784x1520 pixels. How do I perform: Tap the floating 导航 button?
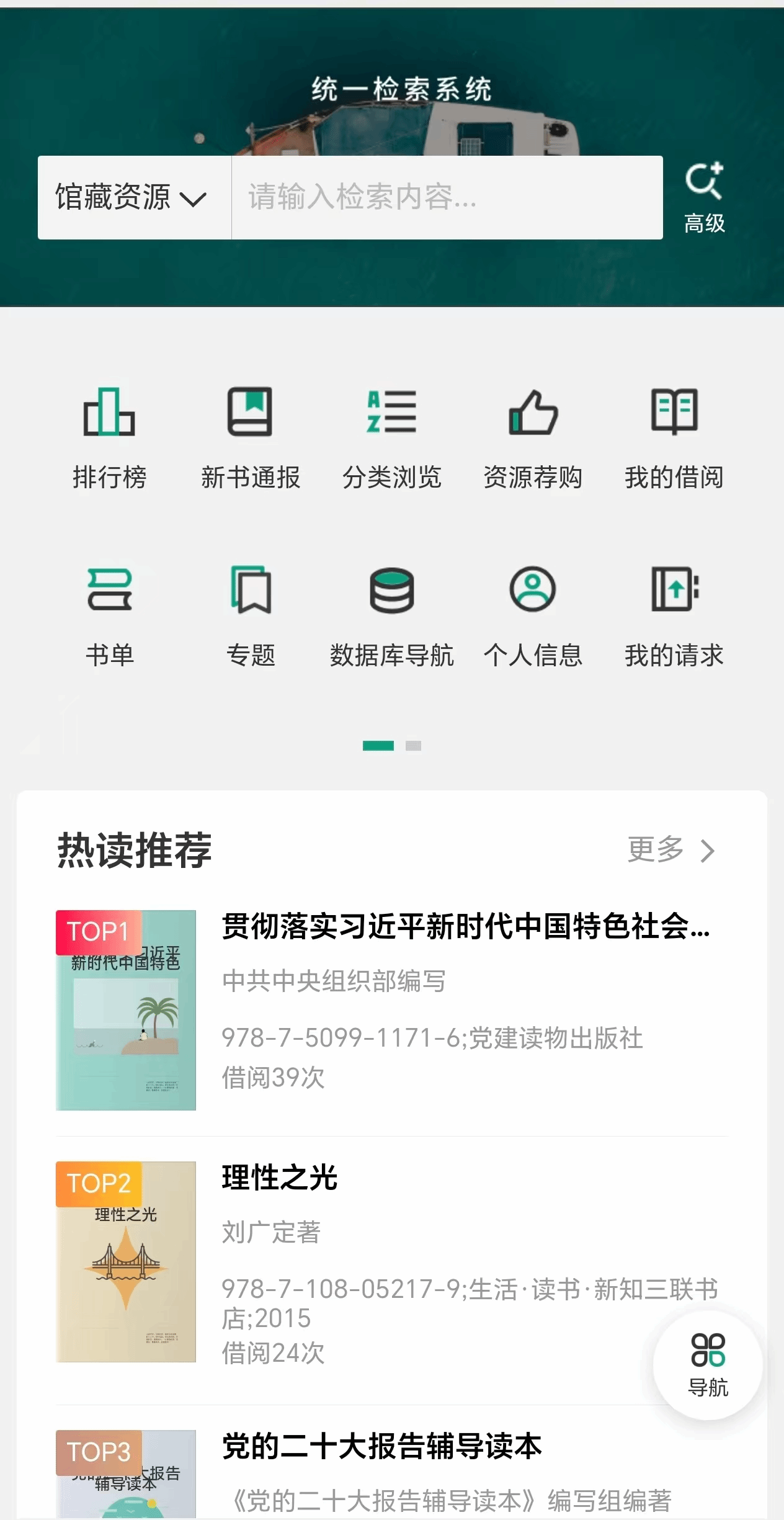pos(708,1365)
